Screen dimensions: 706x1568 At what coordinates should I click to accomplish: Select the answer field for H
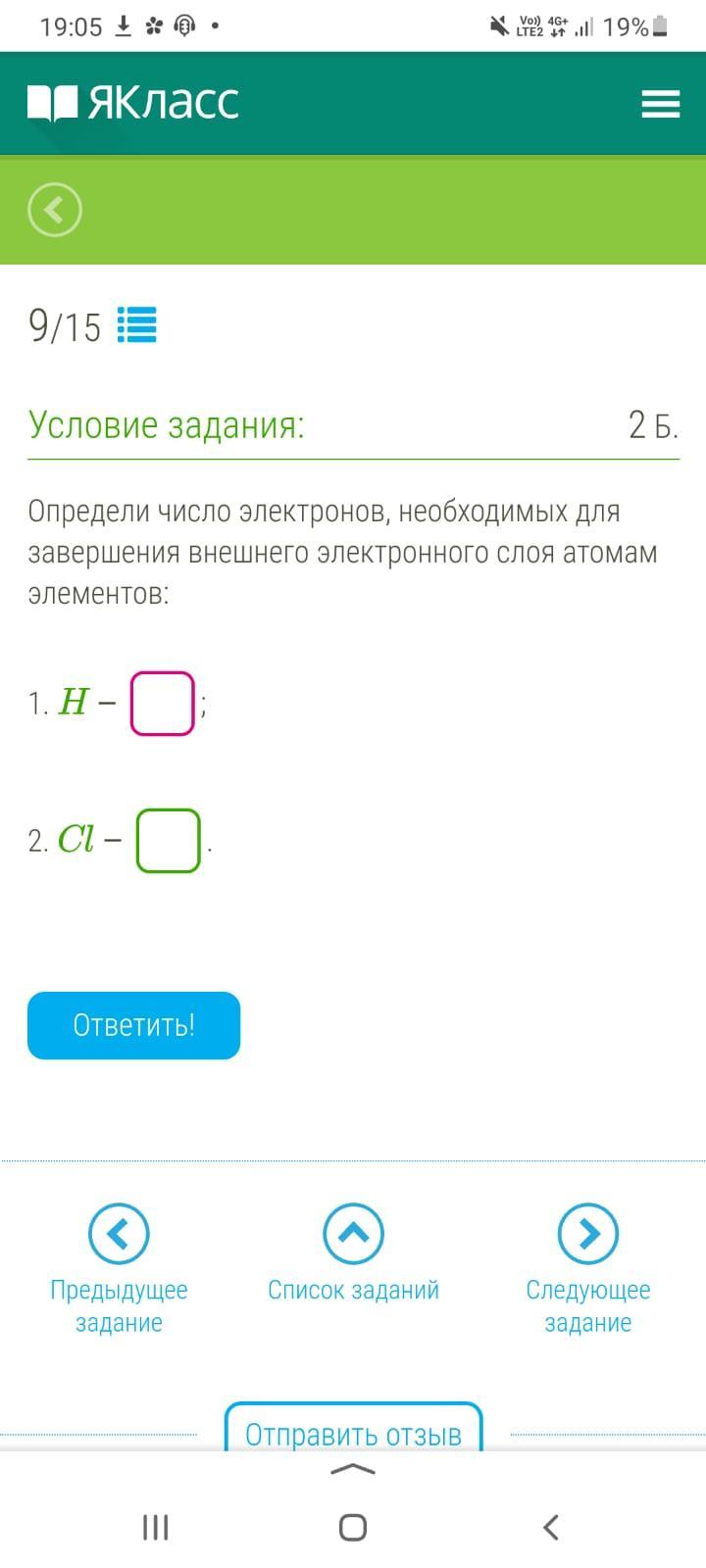pos(163,703)
